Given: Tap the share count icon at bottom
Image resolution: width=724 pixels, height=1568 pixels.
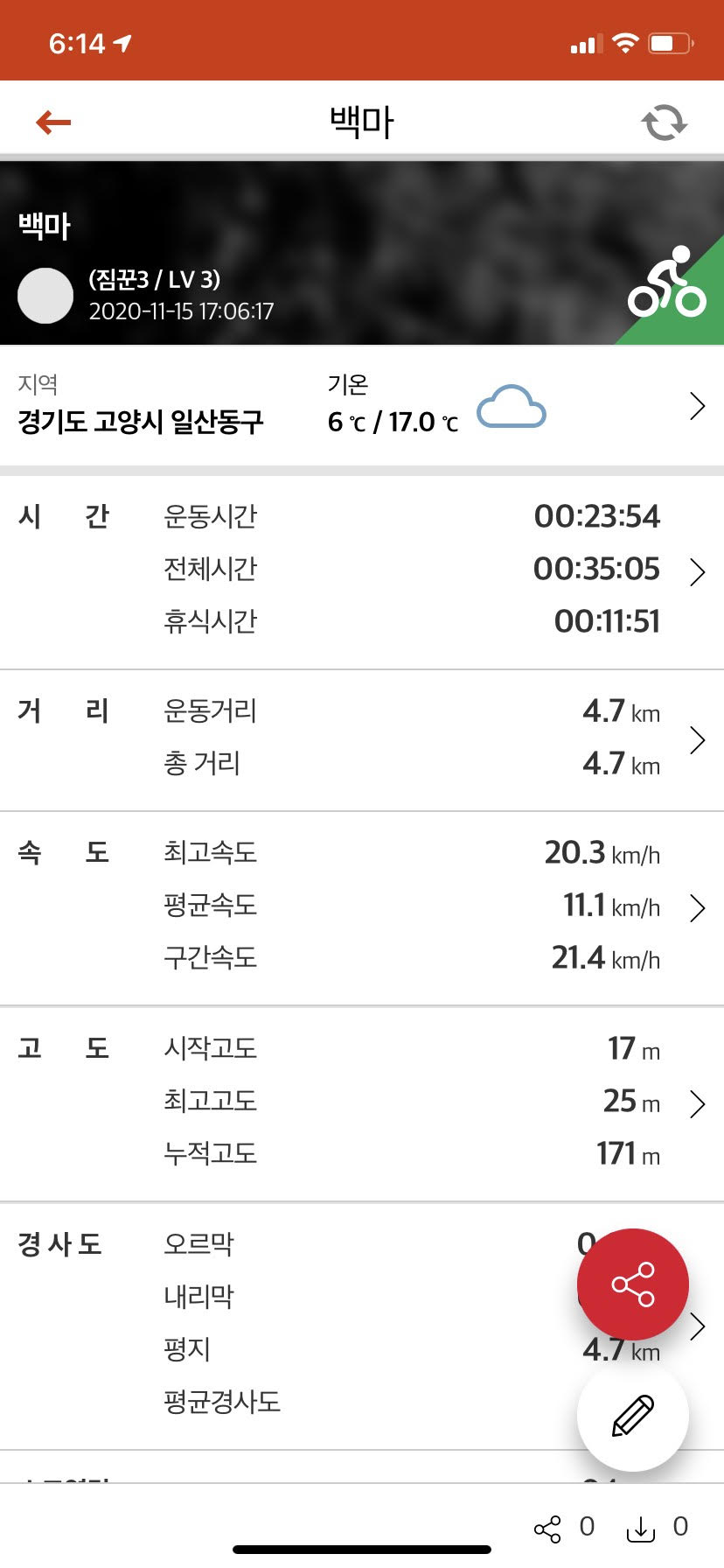Looking at the screenshot, I should click(547, 1529).
